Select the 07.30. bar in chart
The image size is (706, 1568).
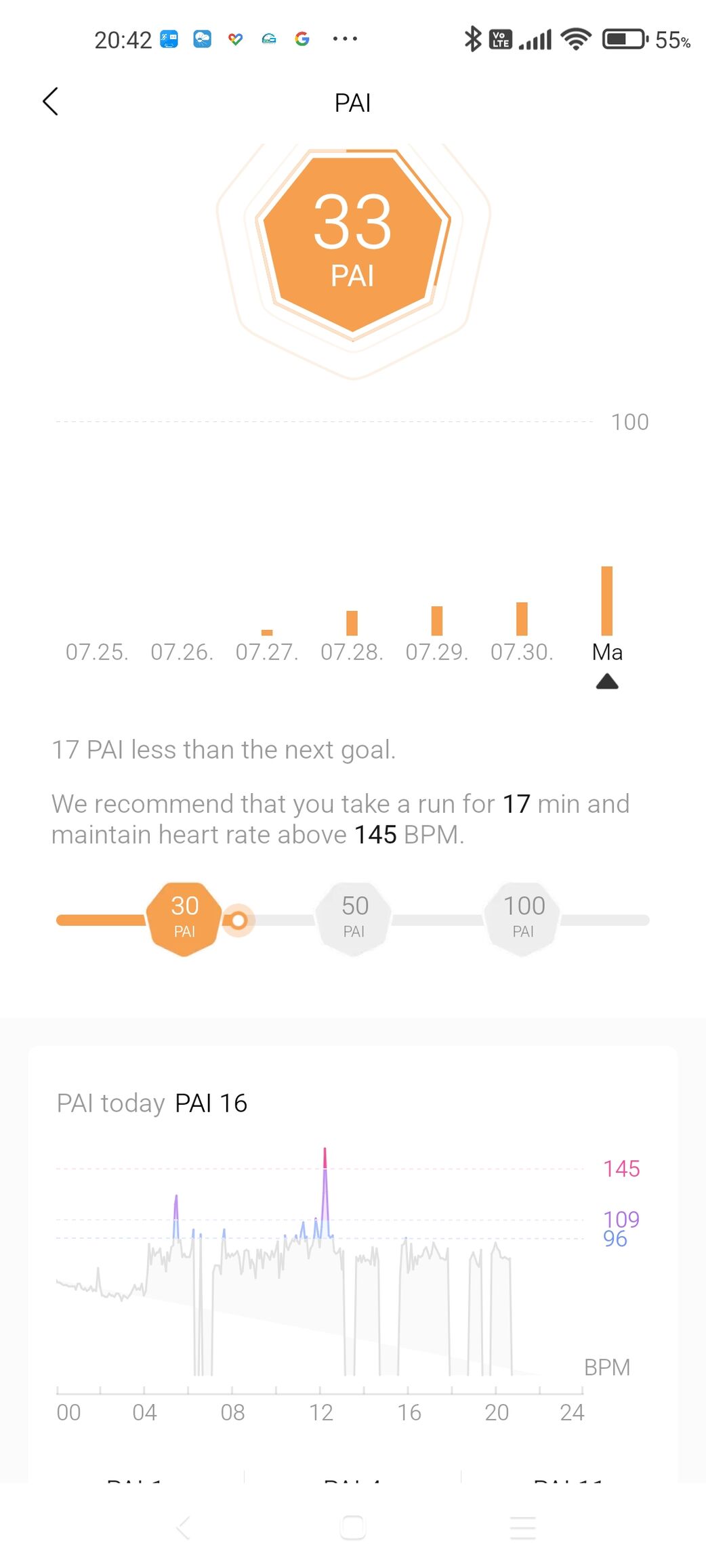522,619
